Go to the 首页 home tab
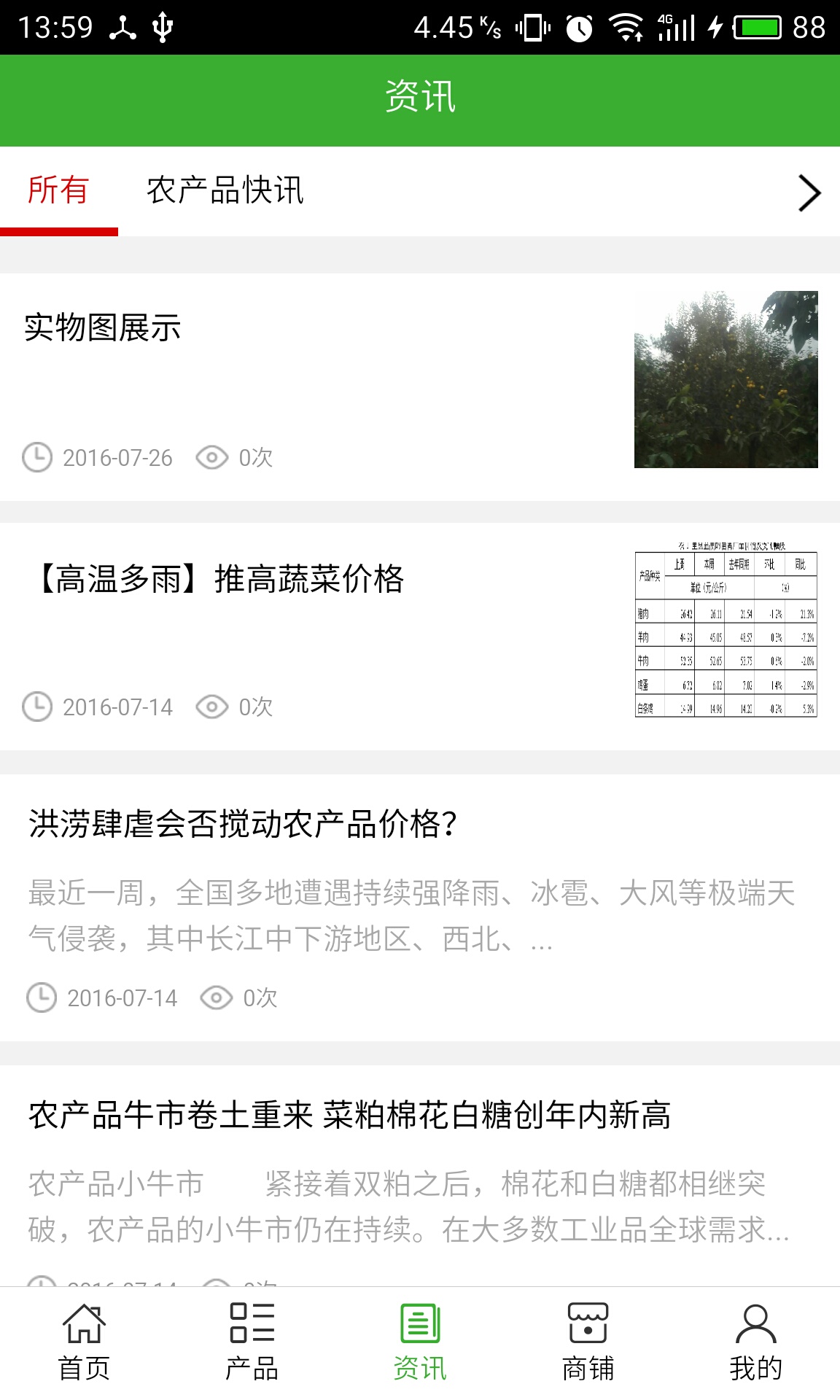The image size is (840, 1400). [x=84, y=1343]
